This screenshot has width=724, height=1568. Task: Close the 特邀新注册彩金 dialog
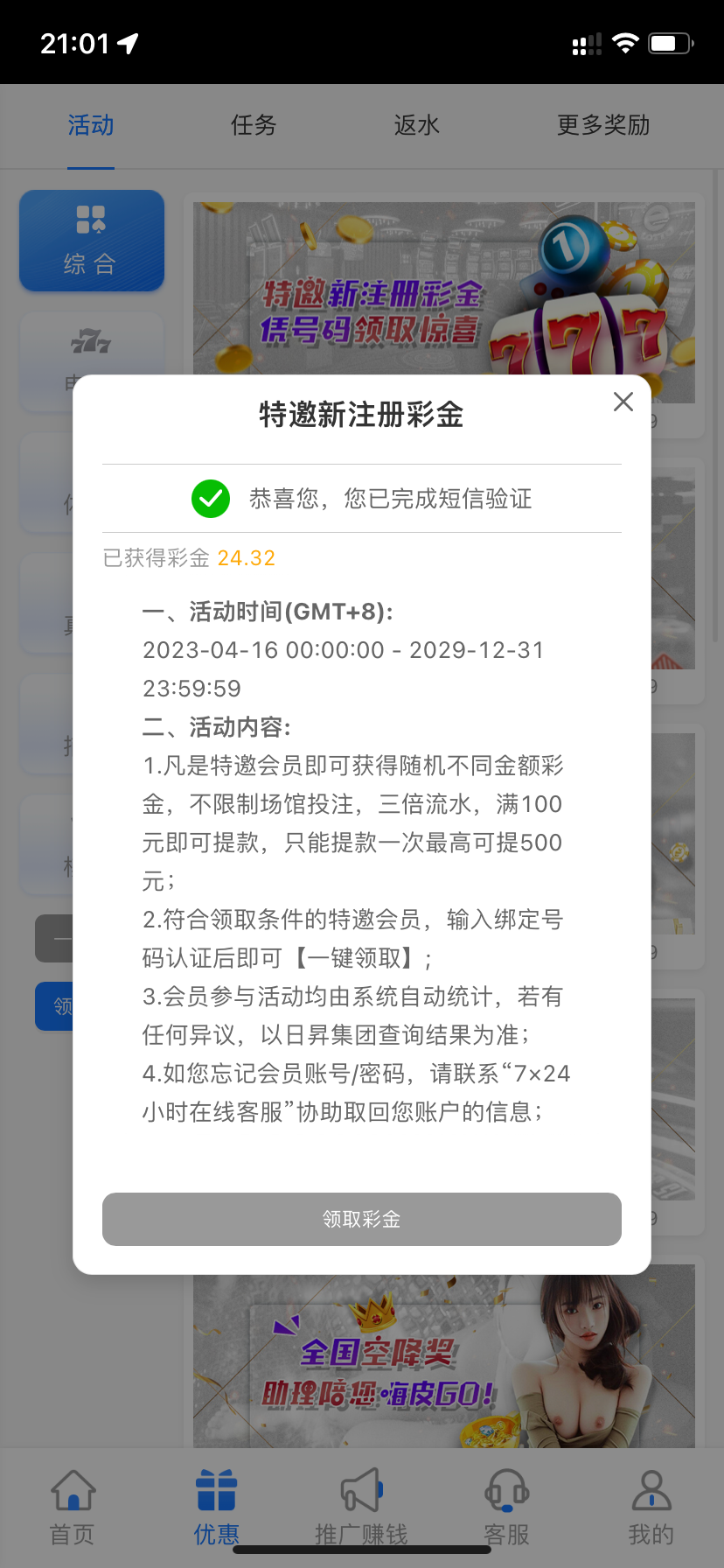coord(623,402)
